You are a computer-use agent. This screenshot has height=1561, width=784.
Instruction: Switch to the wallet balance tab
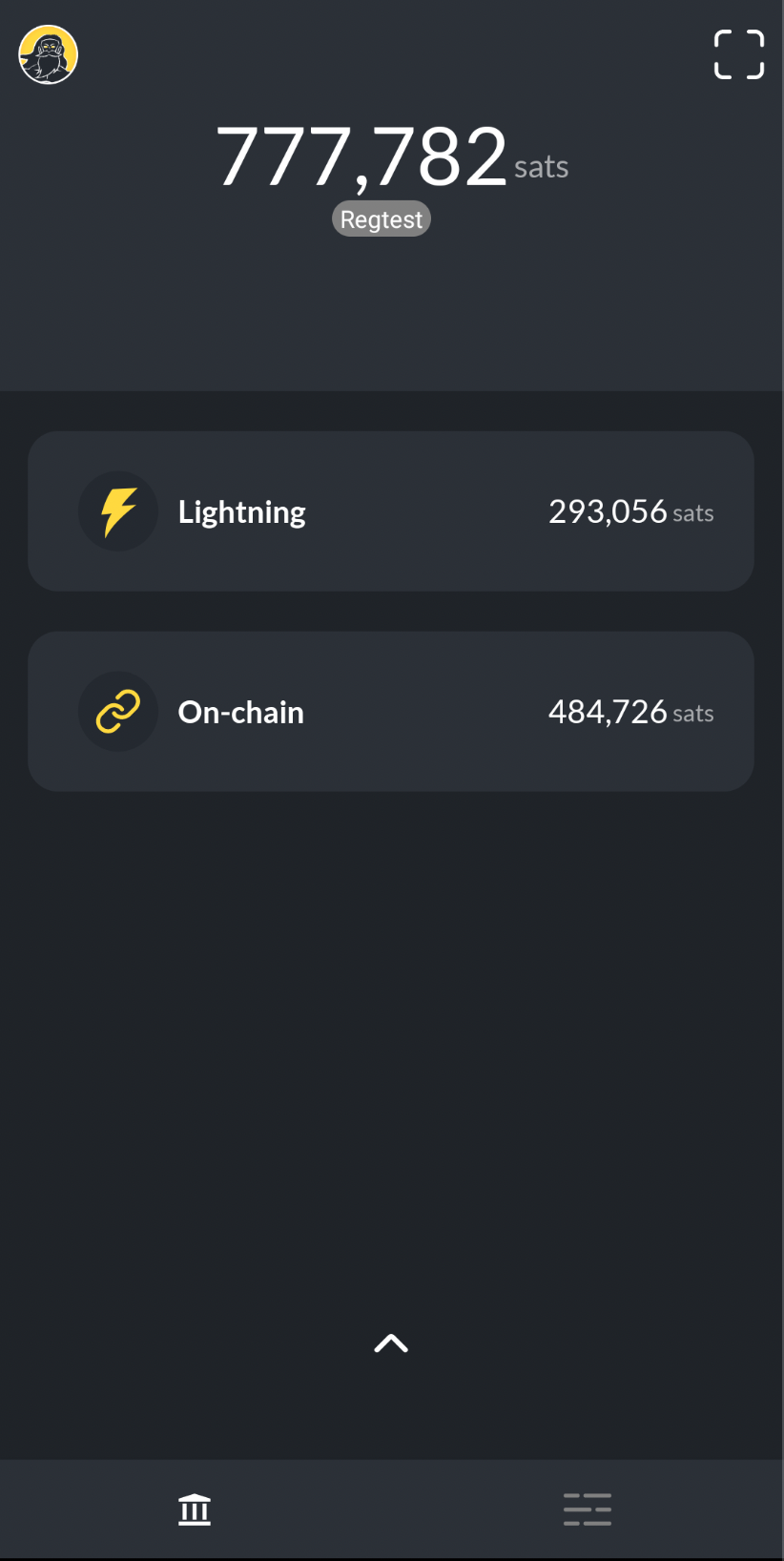click(x=195, y=1509)
